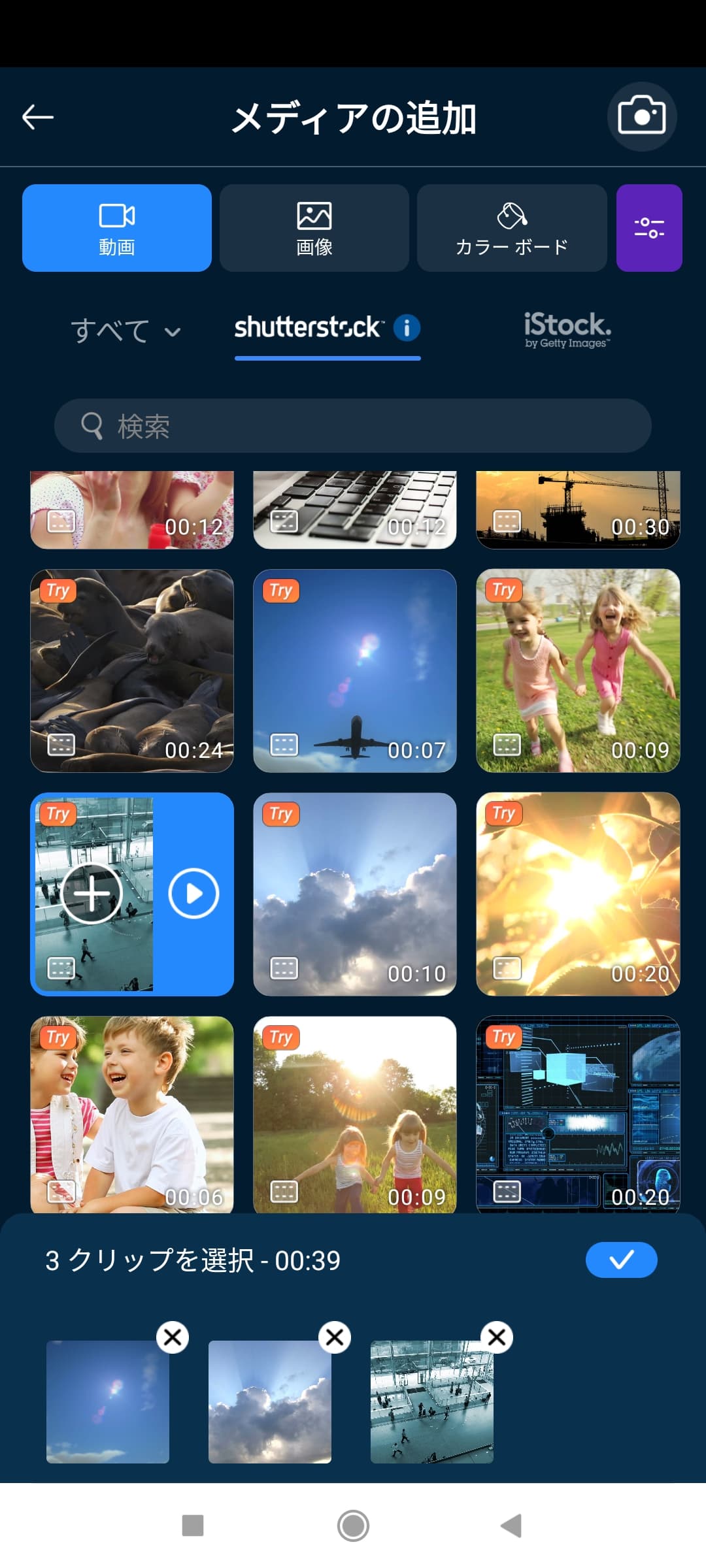Preview the highlighted mall clip
Viewport: 706px width, 1568px height.
pos(193,893)
